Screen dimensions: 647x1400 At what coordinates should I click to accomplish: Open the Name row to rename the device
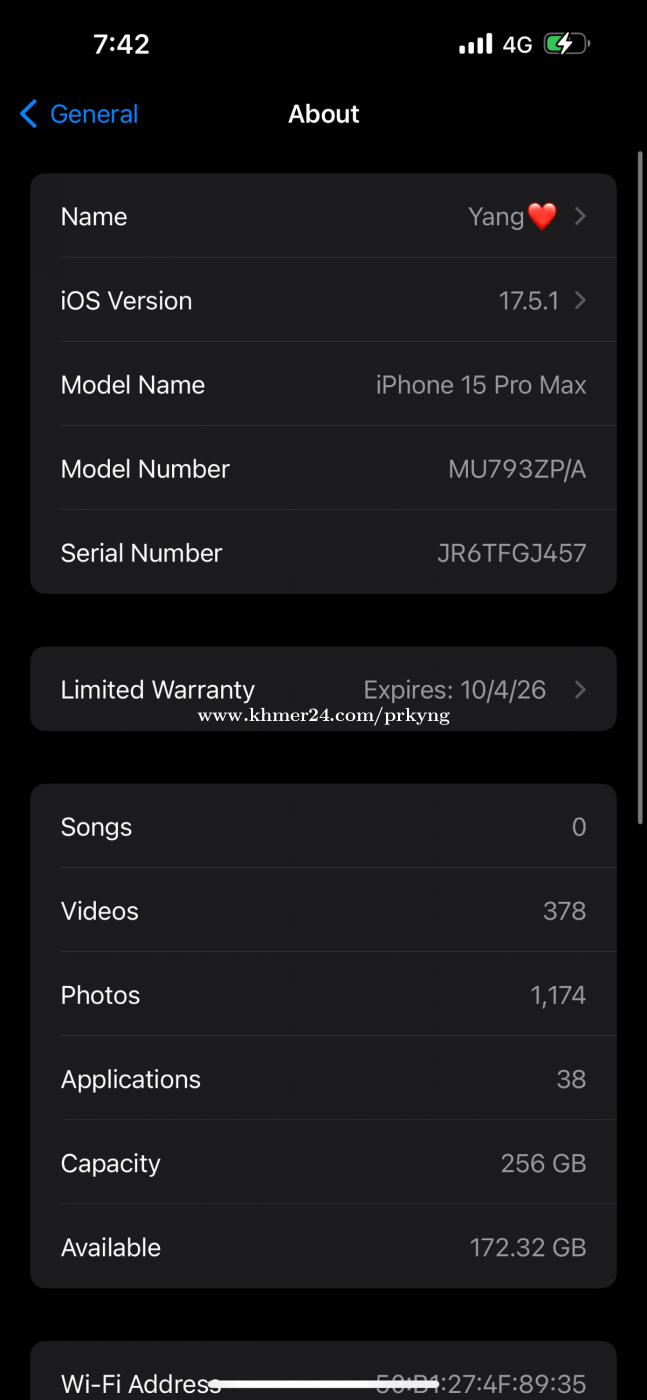click(x=323, y=217)
